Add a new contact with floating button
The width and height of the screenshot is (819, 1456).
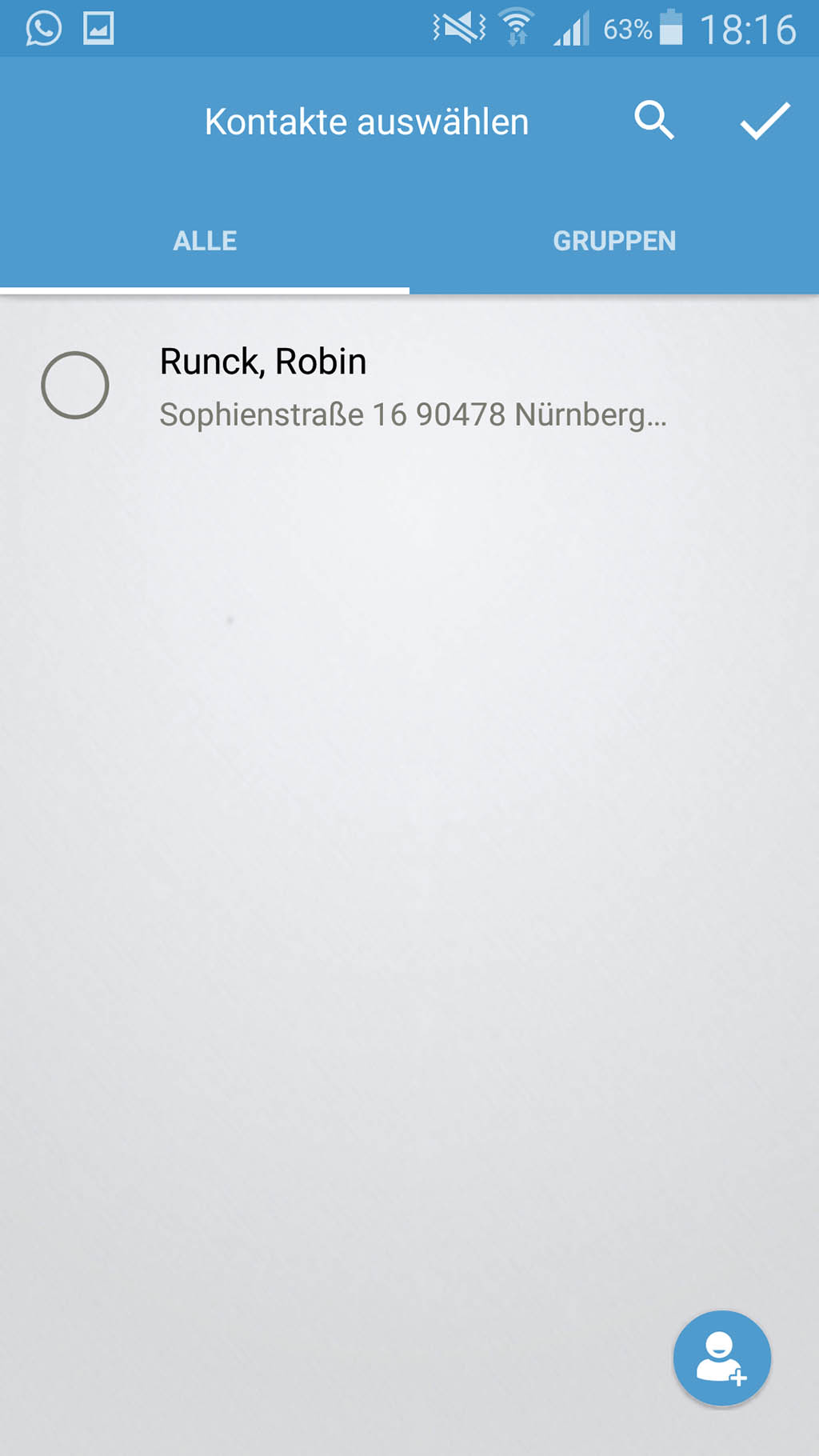[722, 1358]
